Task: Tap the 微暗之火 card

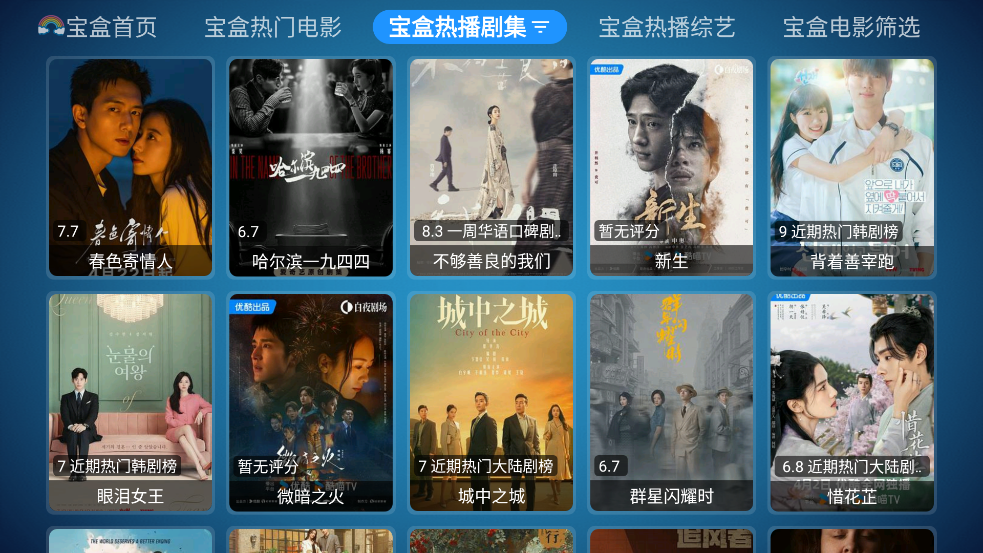Action: 311,402
